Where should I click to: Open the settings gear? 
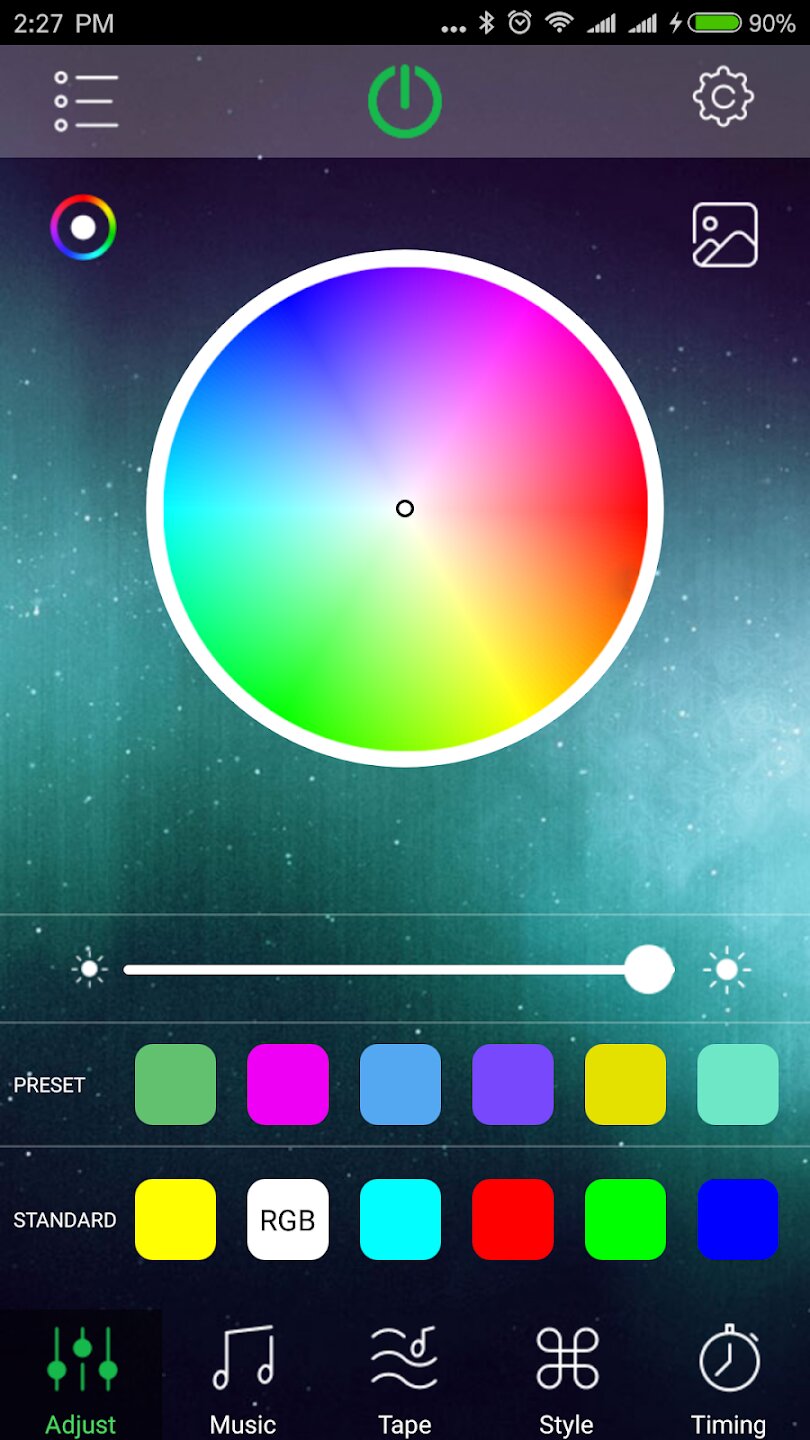point(723,97)
